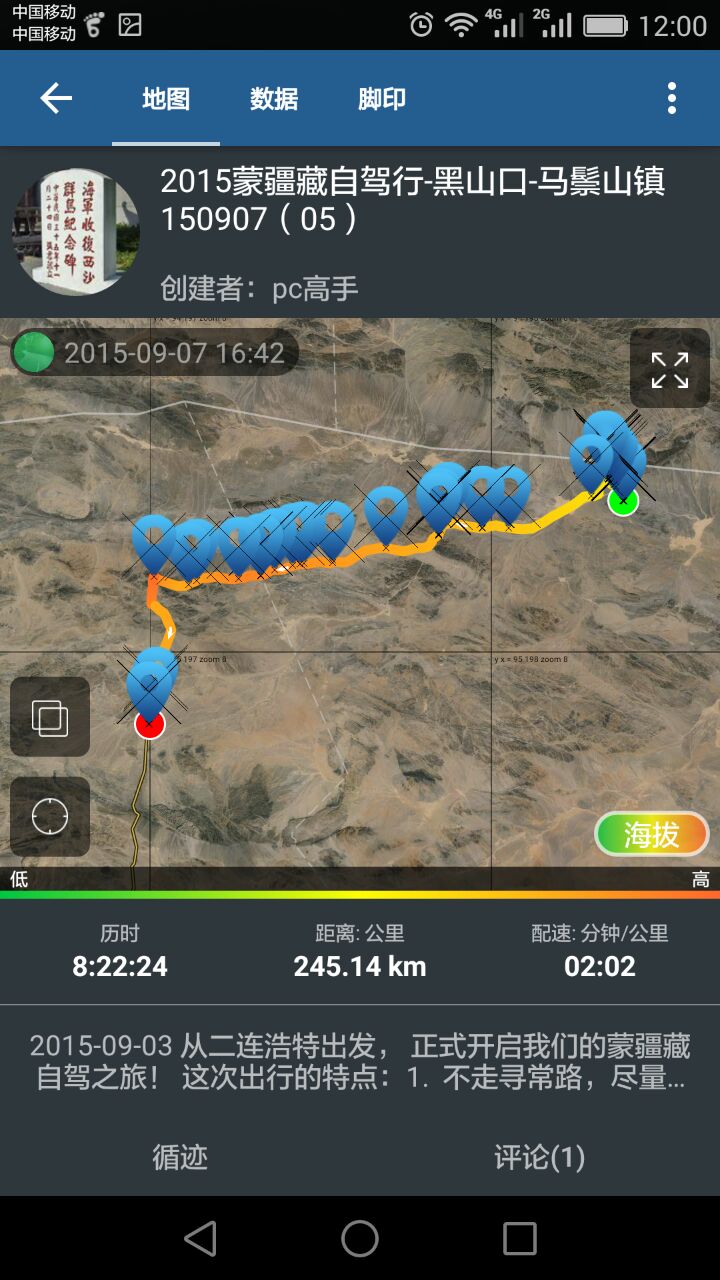Open 评论(1) comments
The image size is (720, 1280).
(x=539, y=1157)
